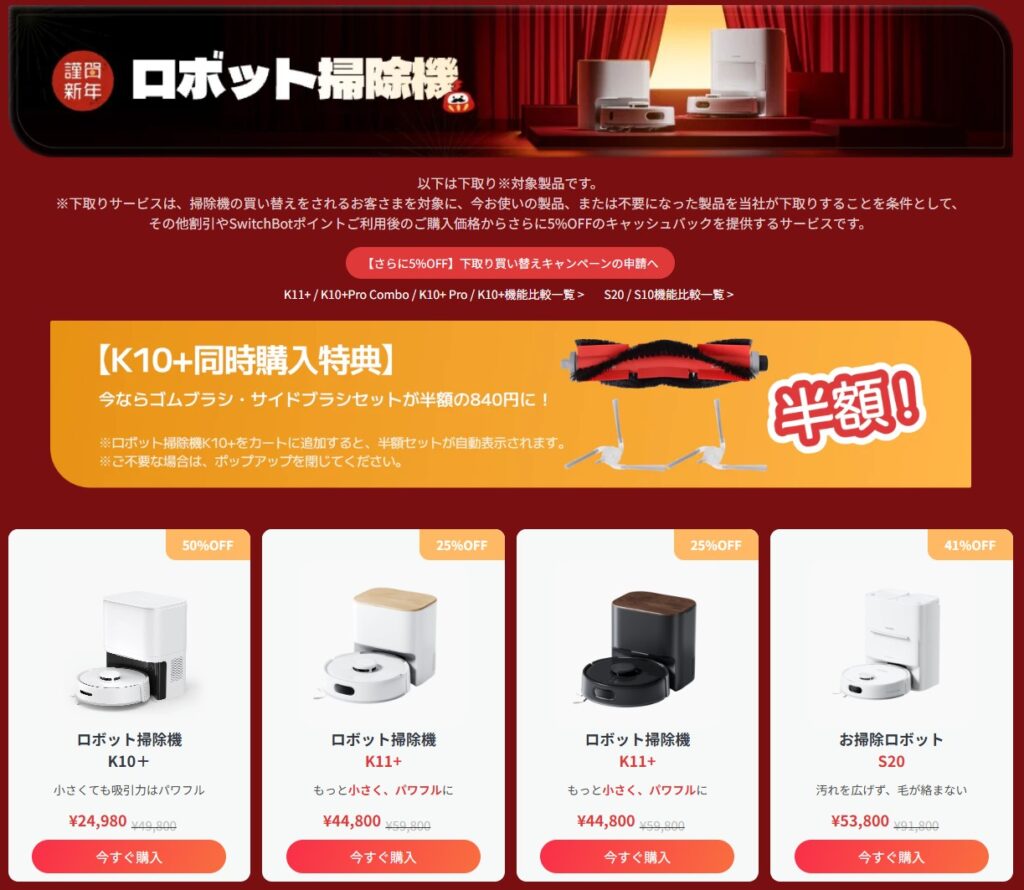Buy the white K11+ with 今すぐ購入
The width and height of the screenshot is (1024, 890).
pyautogui.click(x=383, y=857)
